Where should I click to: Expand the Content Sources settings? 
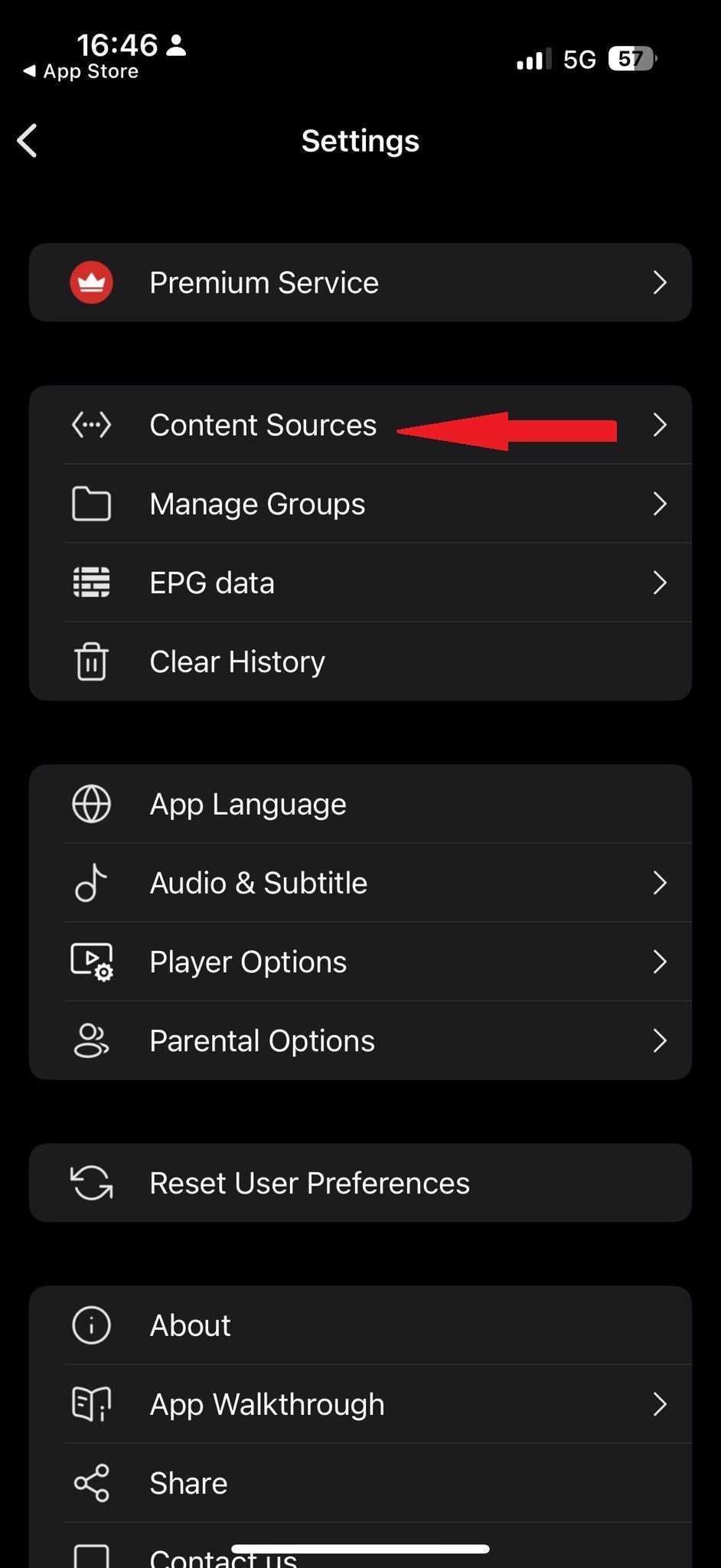coord(661,425)
